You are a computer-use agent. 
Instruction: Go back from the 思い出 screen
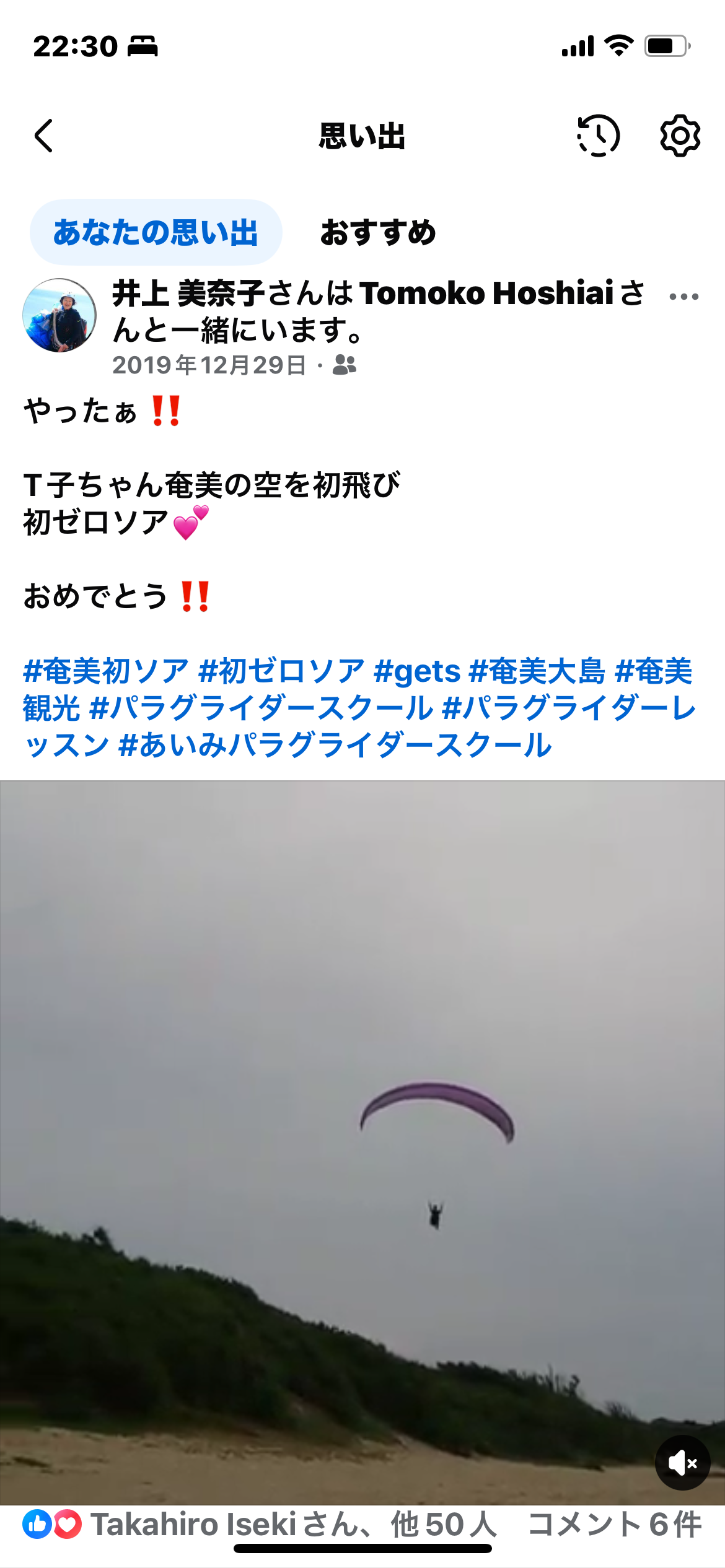click(43, 136)
